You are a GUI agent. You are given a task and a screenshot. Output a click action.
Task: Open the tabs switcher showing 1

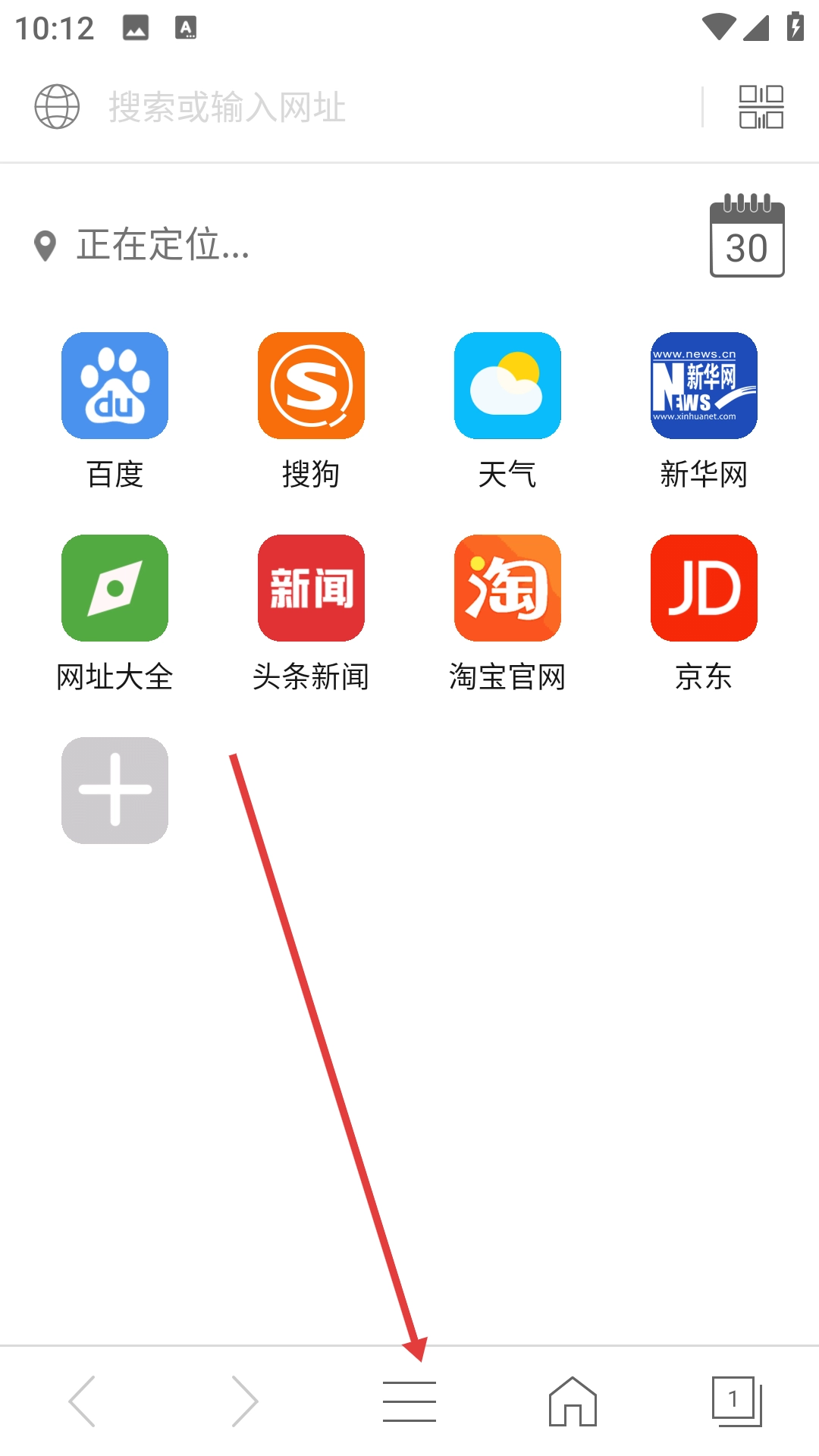tap(736, 1401)
